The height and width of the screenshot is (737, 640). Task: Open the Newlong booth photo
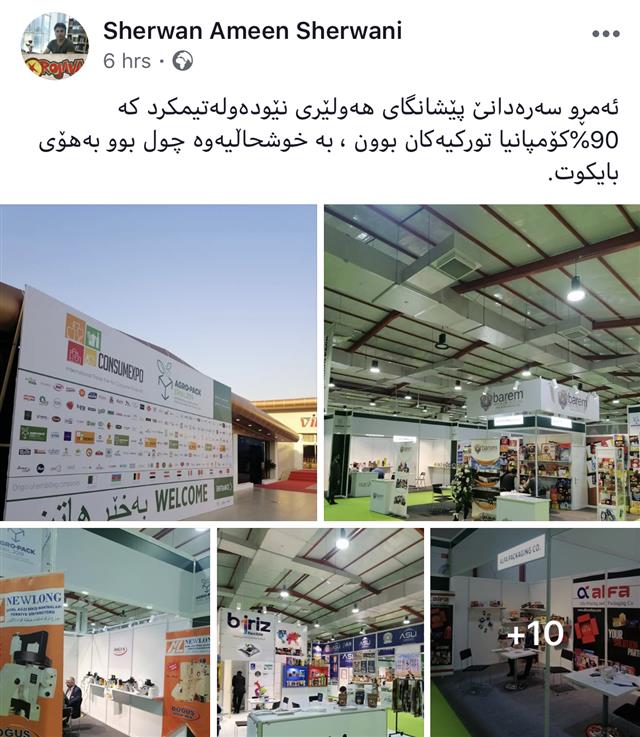(104, 632)
